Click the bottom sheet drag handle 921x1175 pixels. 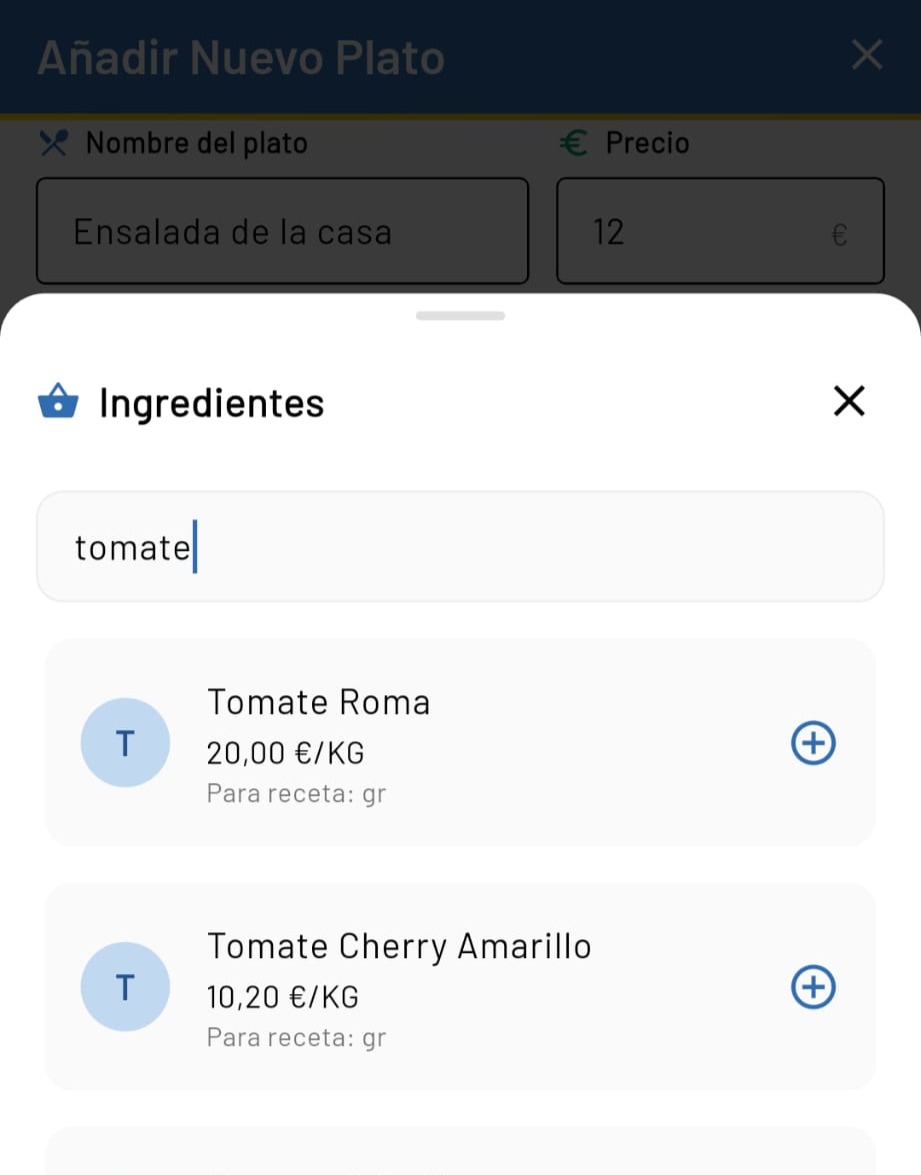[x=460, y=315]
